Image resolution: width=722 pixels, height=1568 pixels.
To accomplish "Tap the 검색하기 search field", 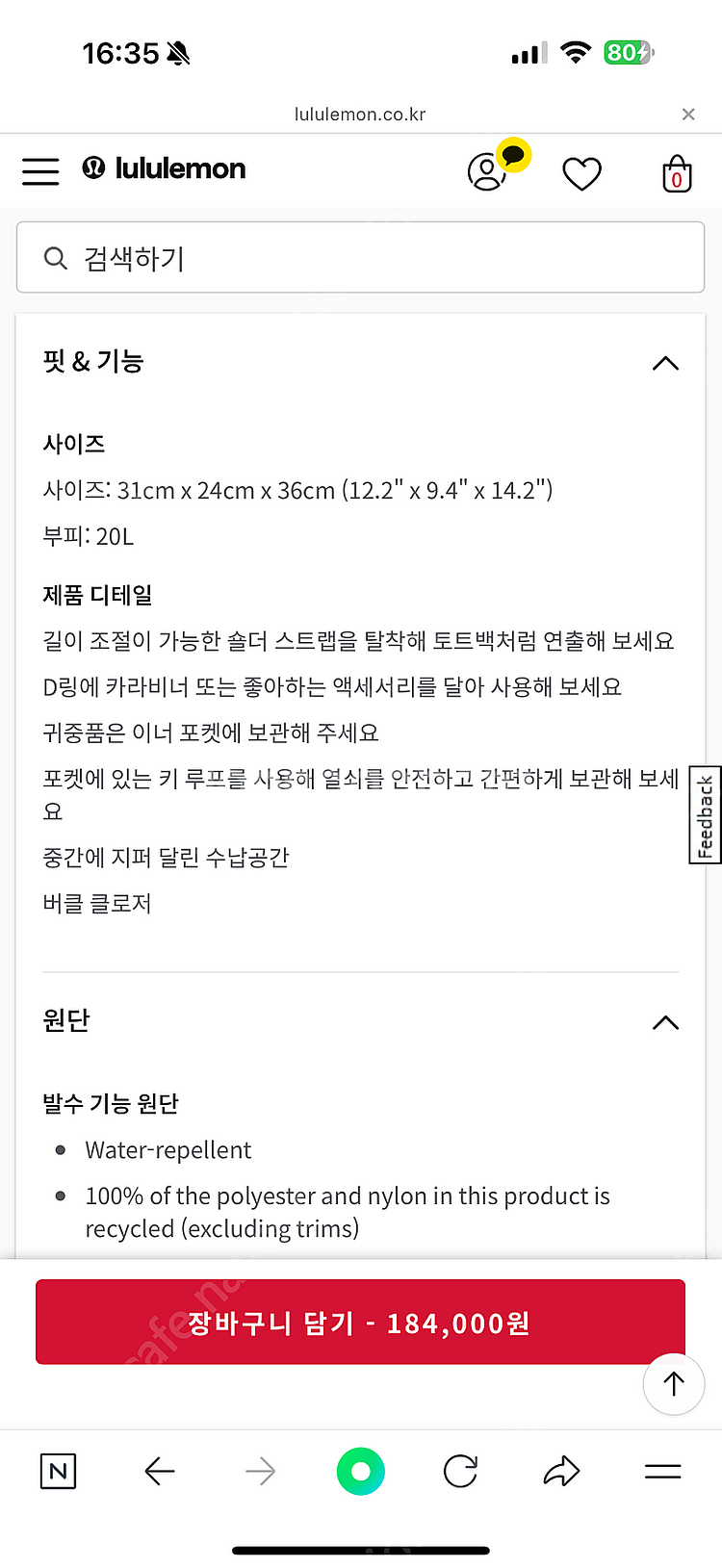I will coord(360,258).
